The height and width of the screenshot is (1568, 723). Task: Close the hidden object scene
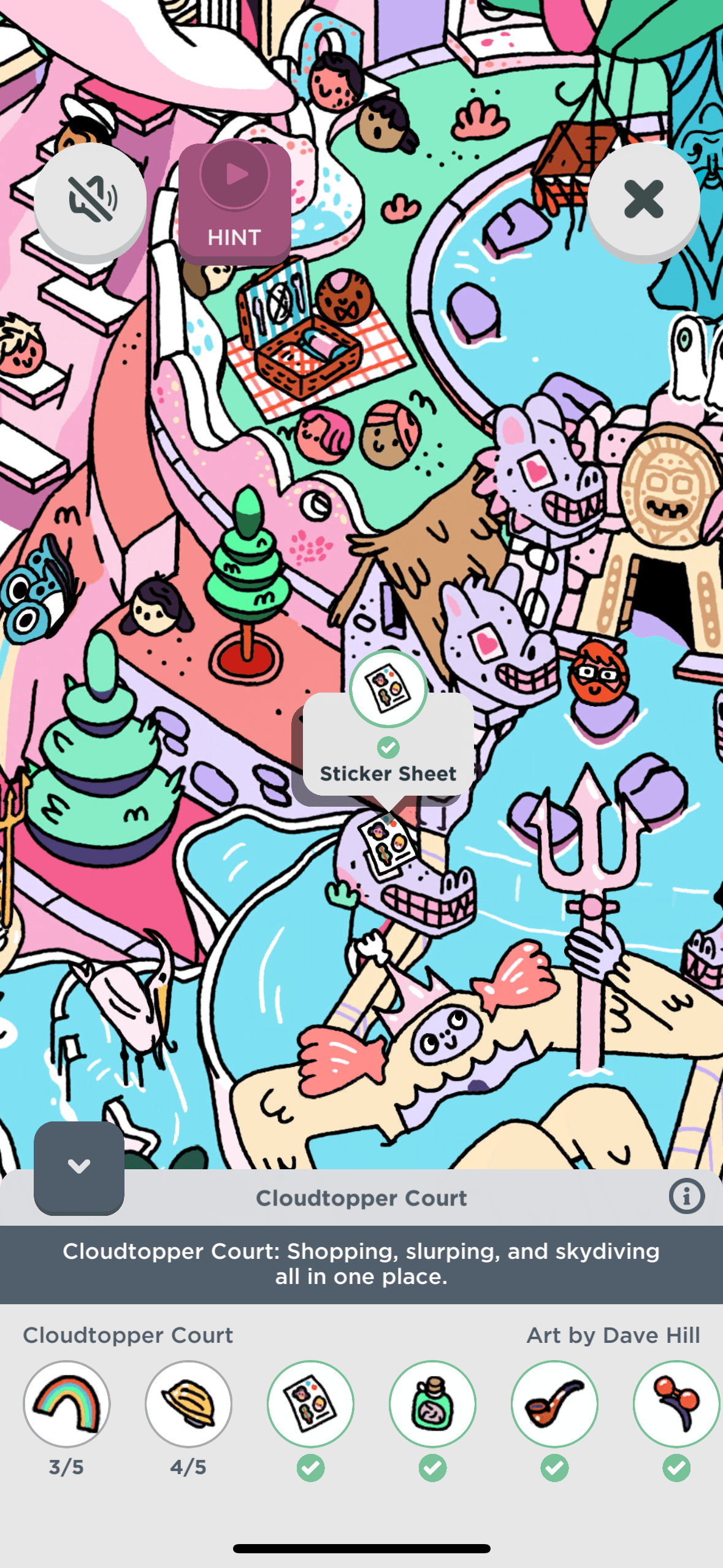point(643,199)
